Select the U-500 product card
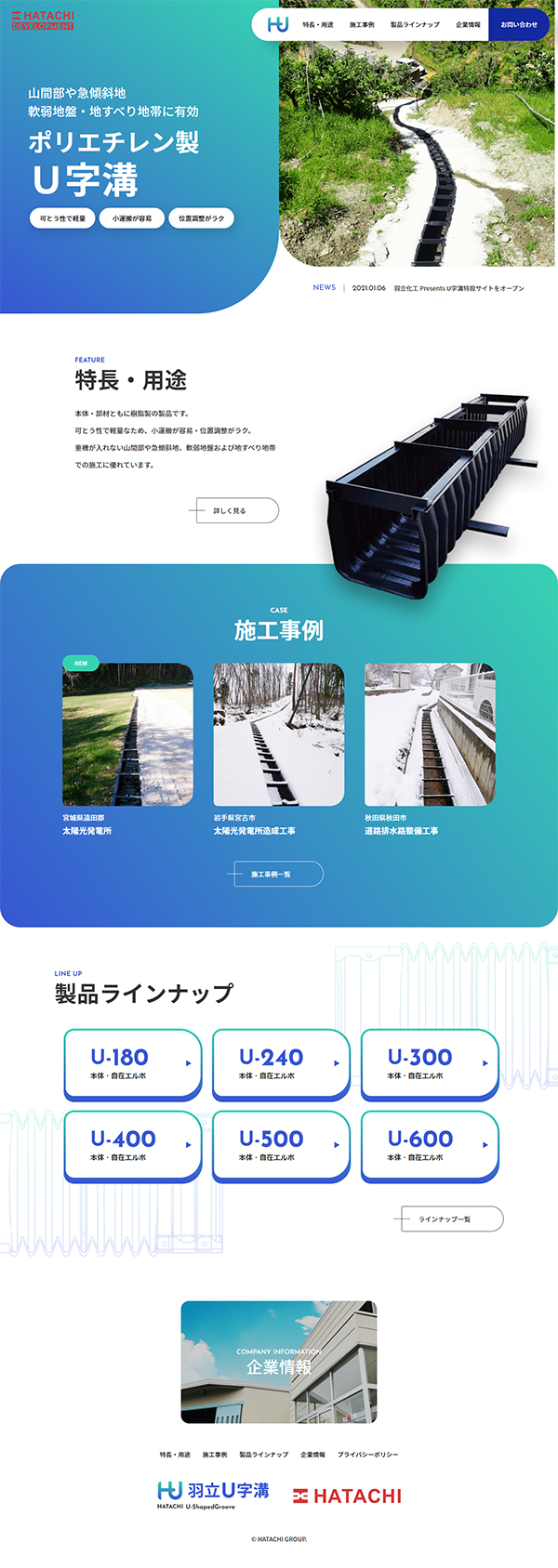Viewport: 558px width, 1568px height. tap(281, 1145)
